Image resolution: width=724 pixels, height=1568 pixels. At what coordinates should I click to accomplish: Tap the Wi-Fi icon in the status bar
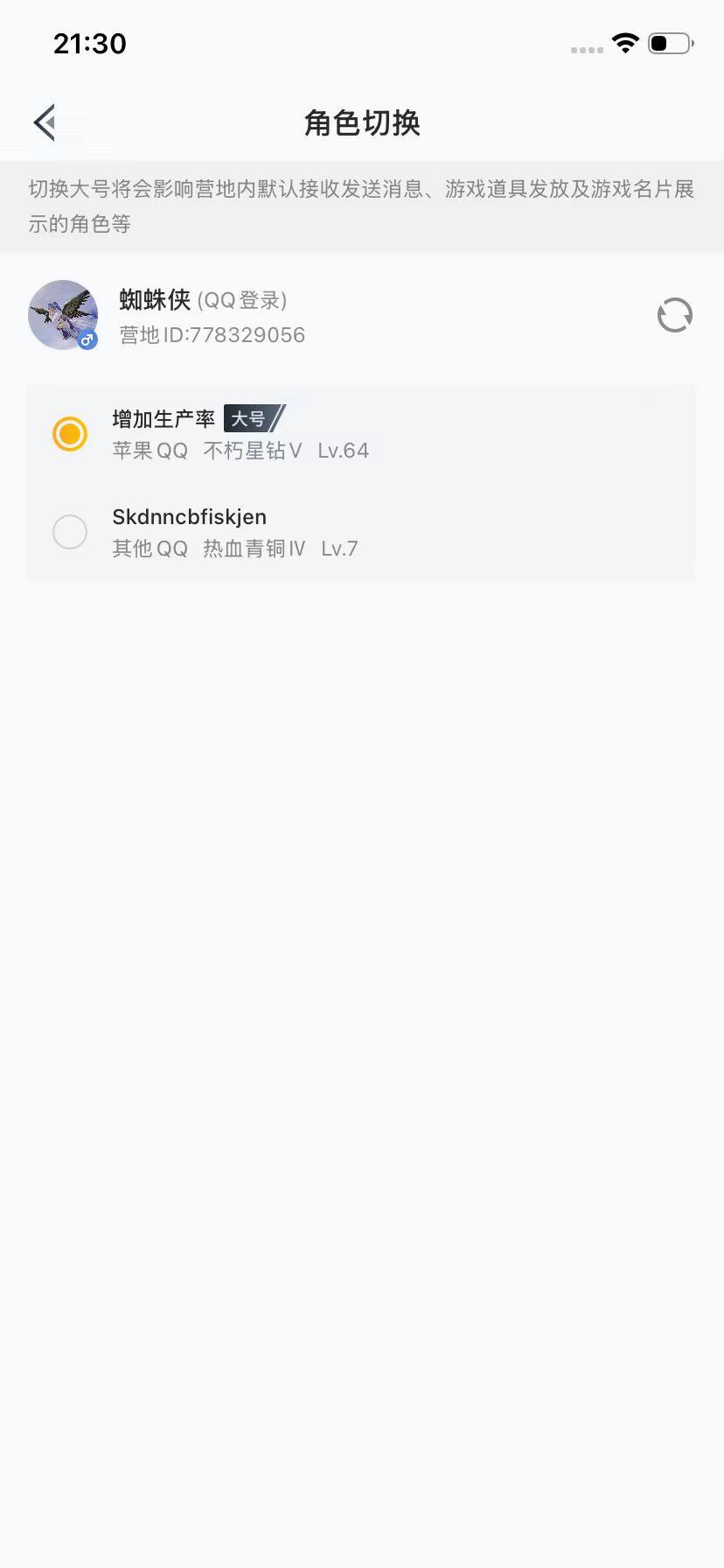click(626, 43)
